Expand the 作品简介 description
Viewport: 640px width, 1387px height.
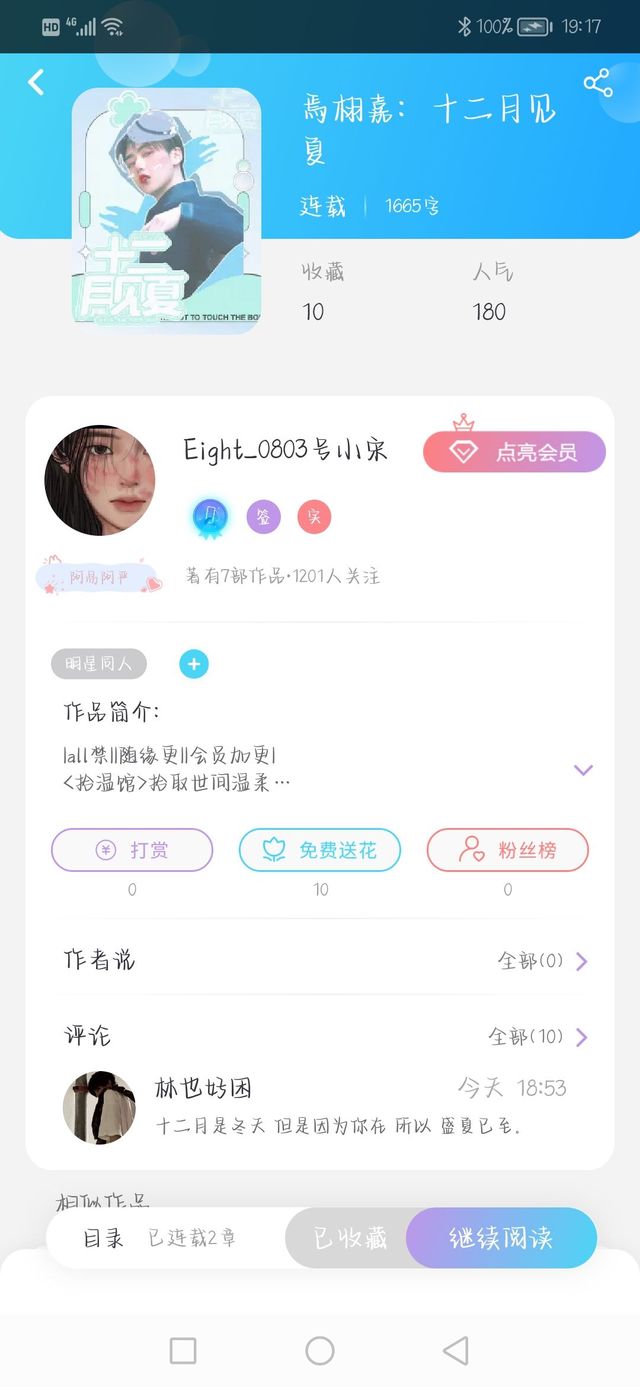click(x=583, y=770)
